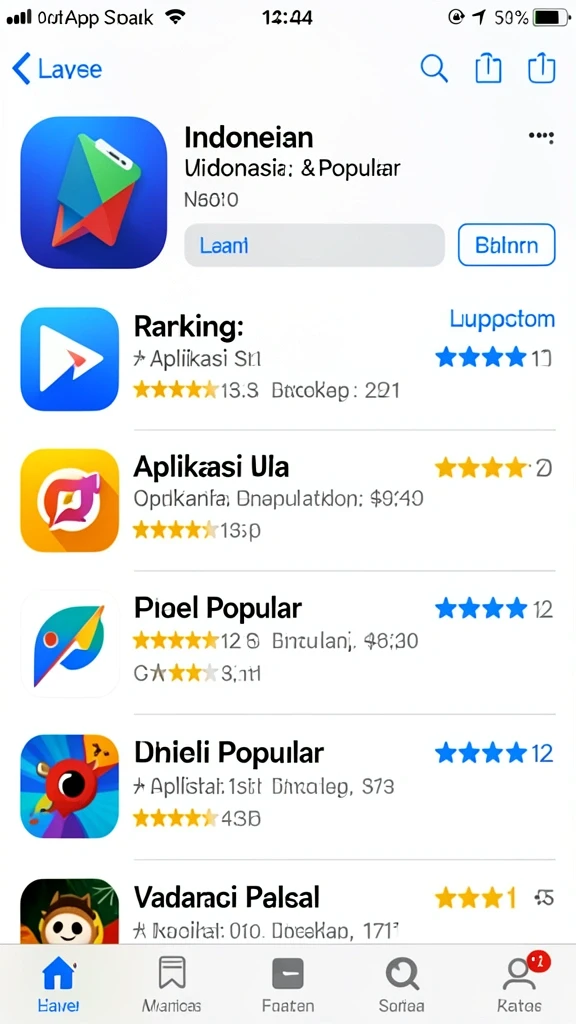Switch to the Eaver home tab

point(58,984)
